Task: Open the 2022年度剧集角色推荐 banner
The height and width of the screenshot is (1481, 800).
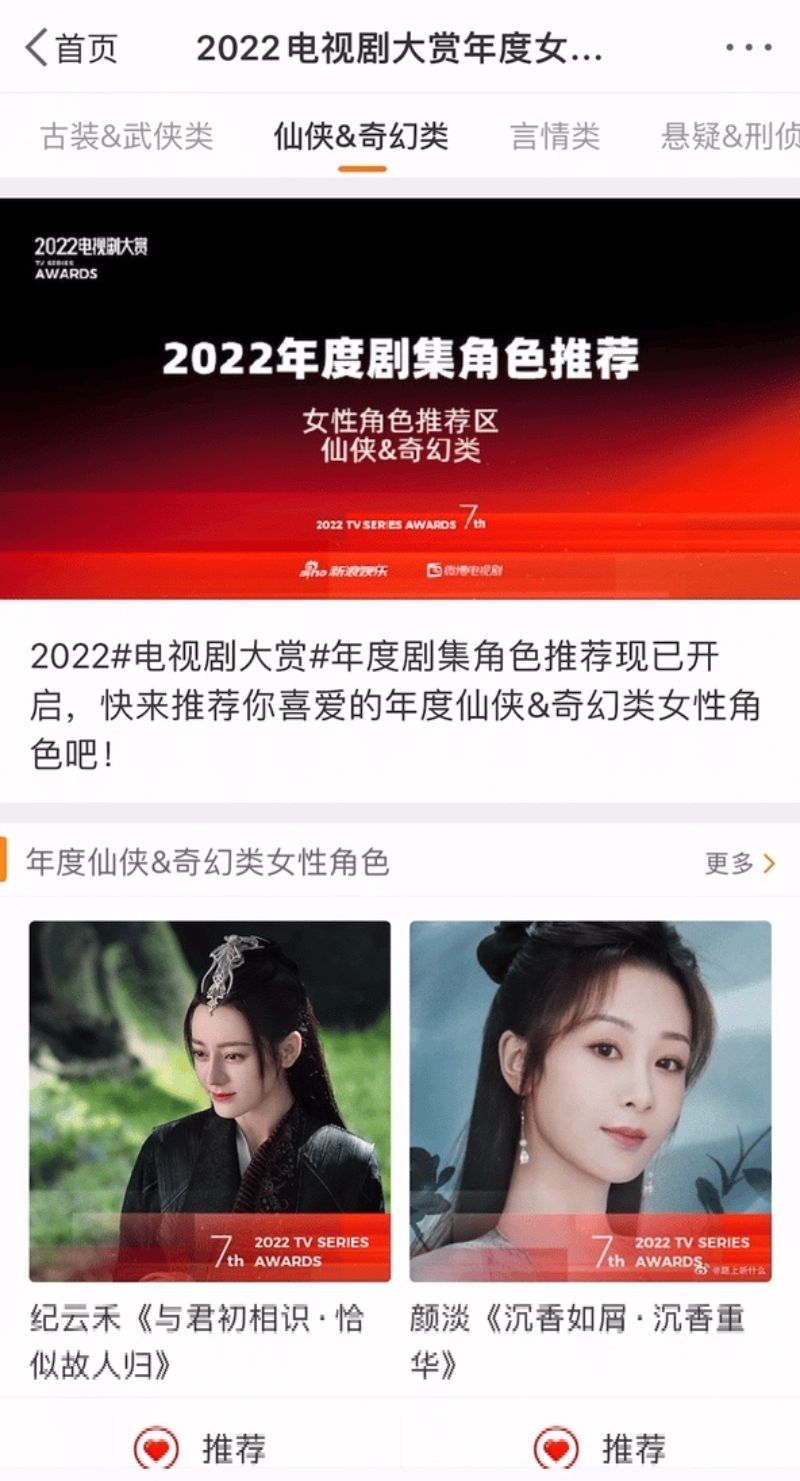Action: 400,398
